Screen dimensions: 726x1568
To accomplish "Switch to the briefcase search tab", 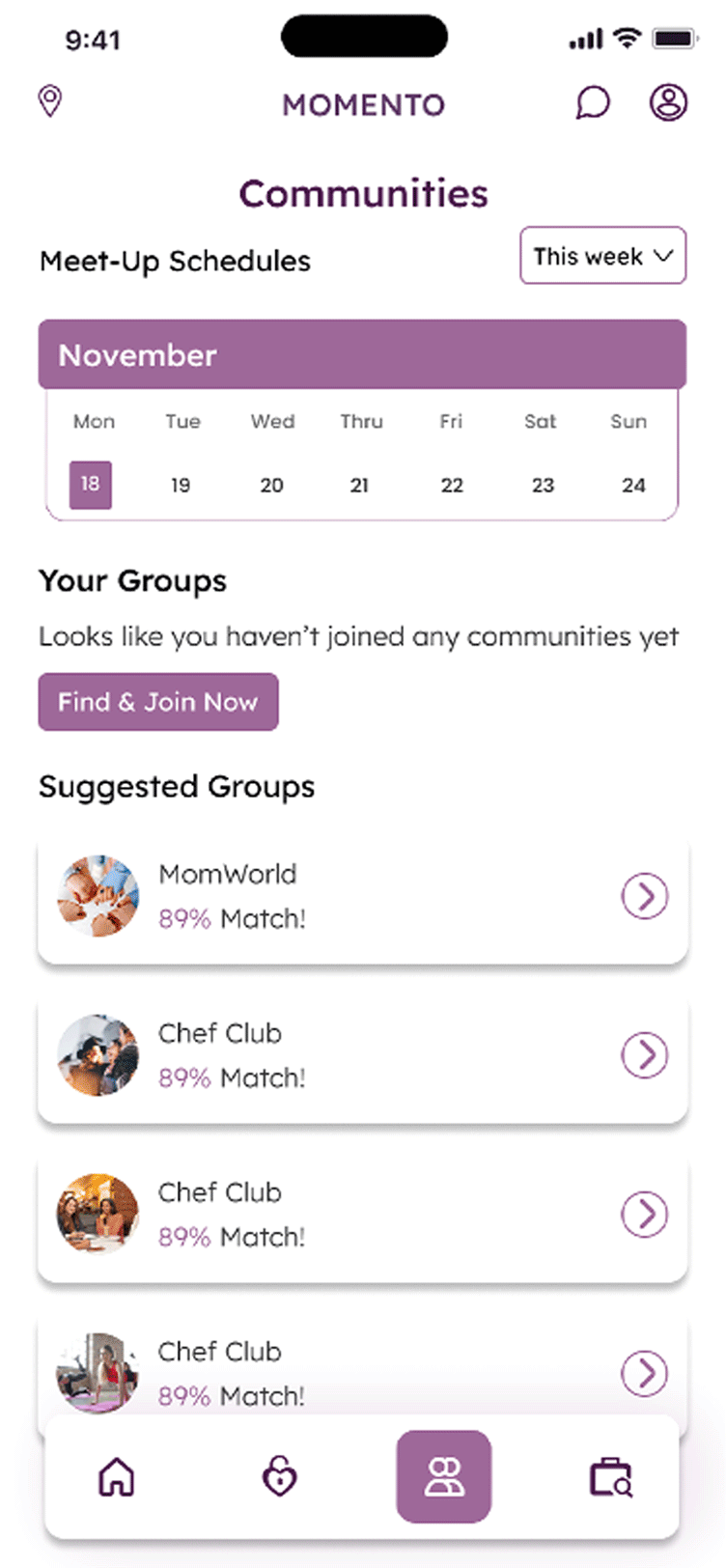I will coord(611,1477).
